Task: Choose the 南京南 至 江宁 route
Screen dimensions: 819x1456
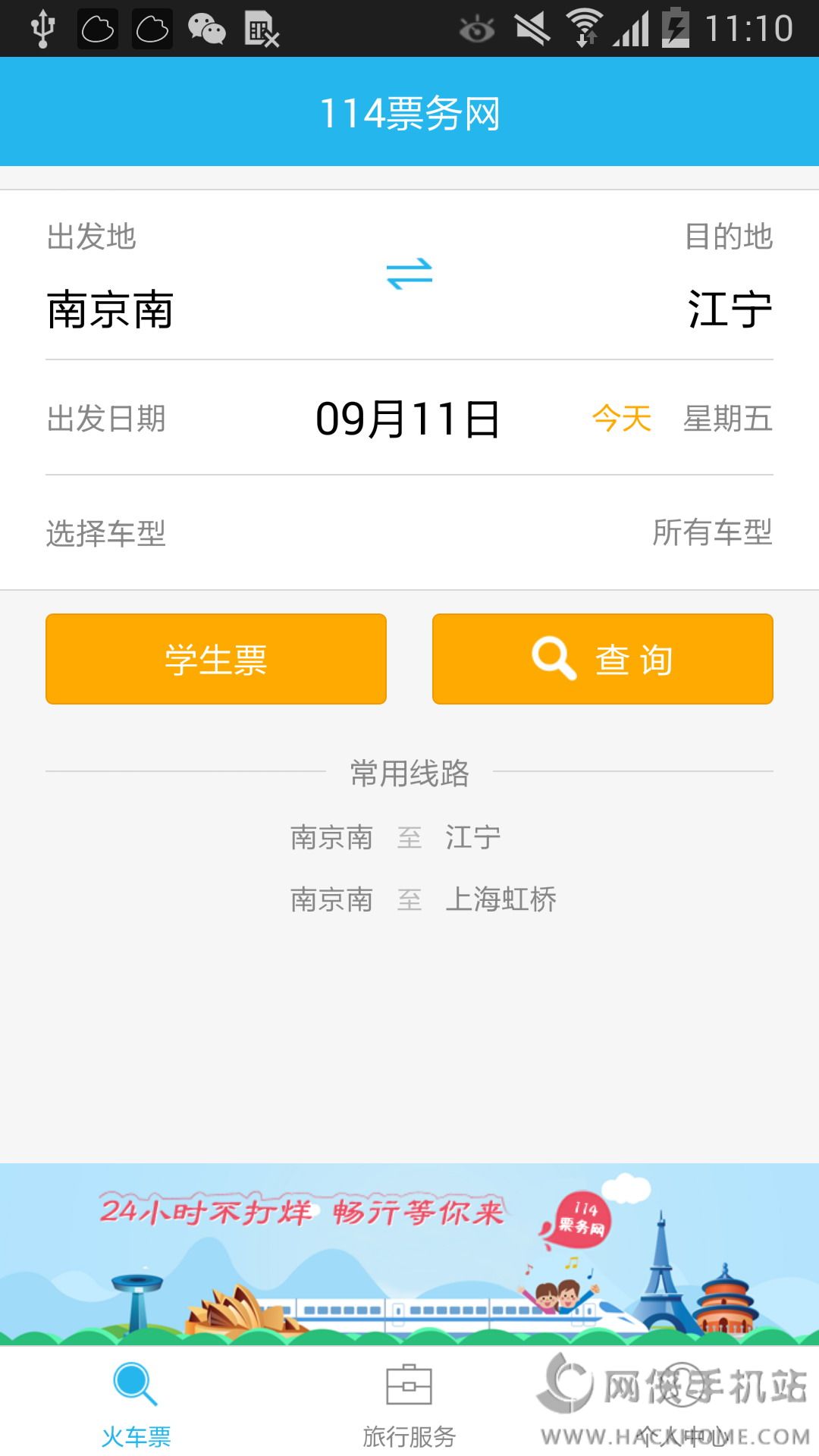Action: 396,837
